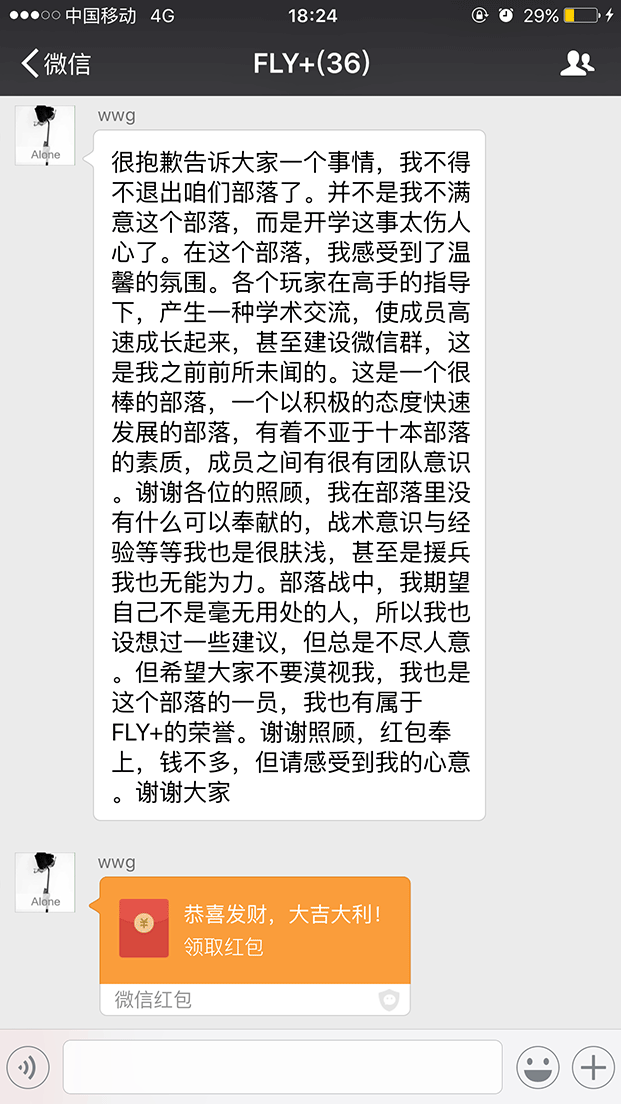Open the 恭喜发财 red packet from wwg

pyautogui.click(x=255, y=945)
